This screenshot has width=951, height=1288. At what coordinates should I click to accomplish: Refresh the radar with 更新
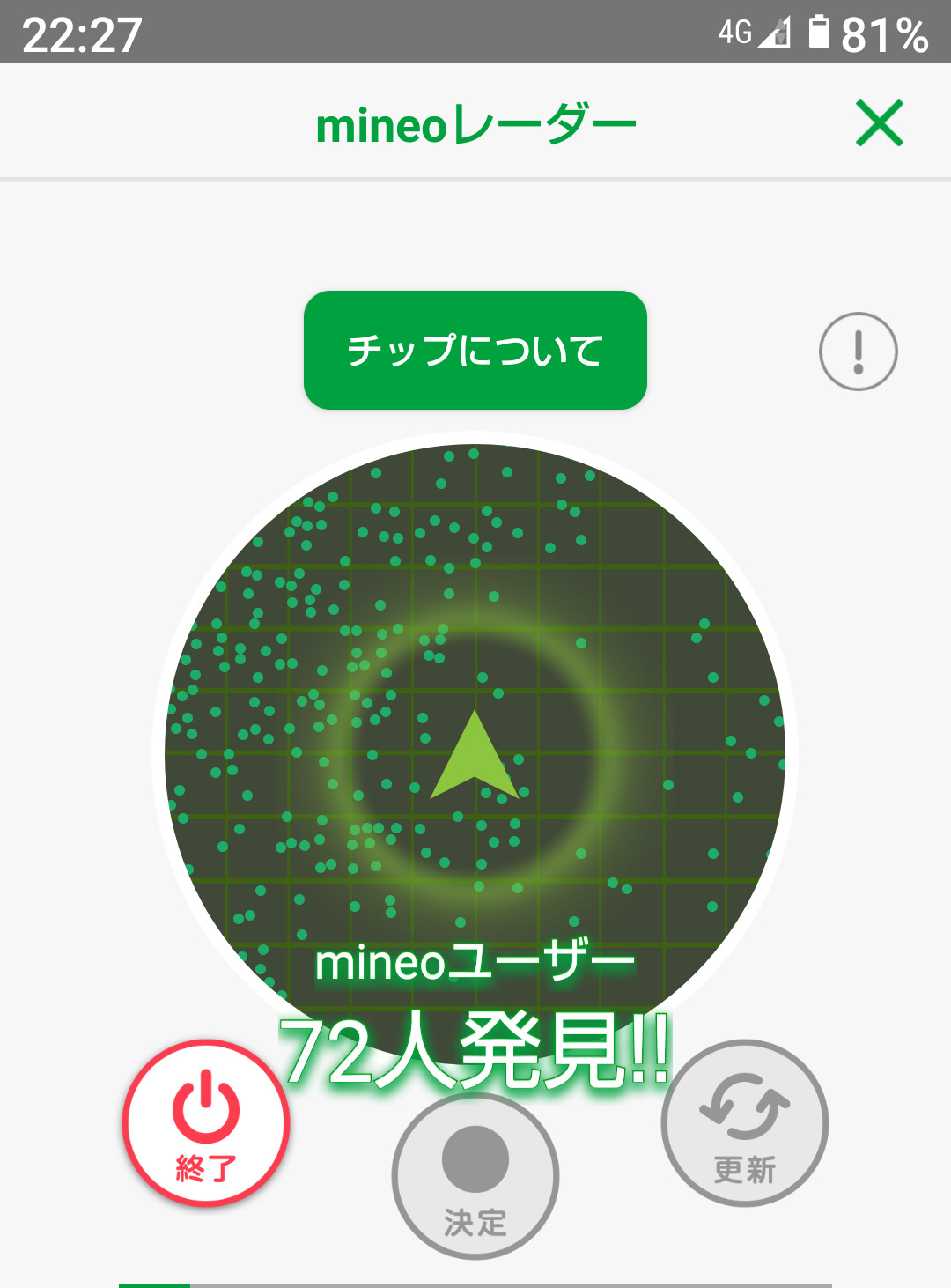(x=745, y=1123)
